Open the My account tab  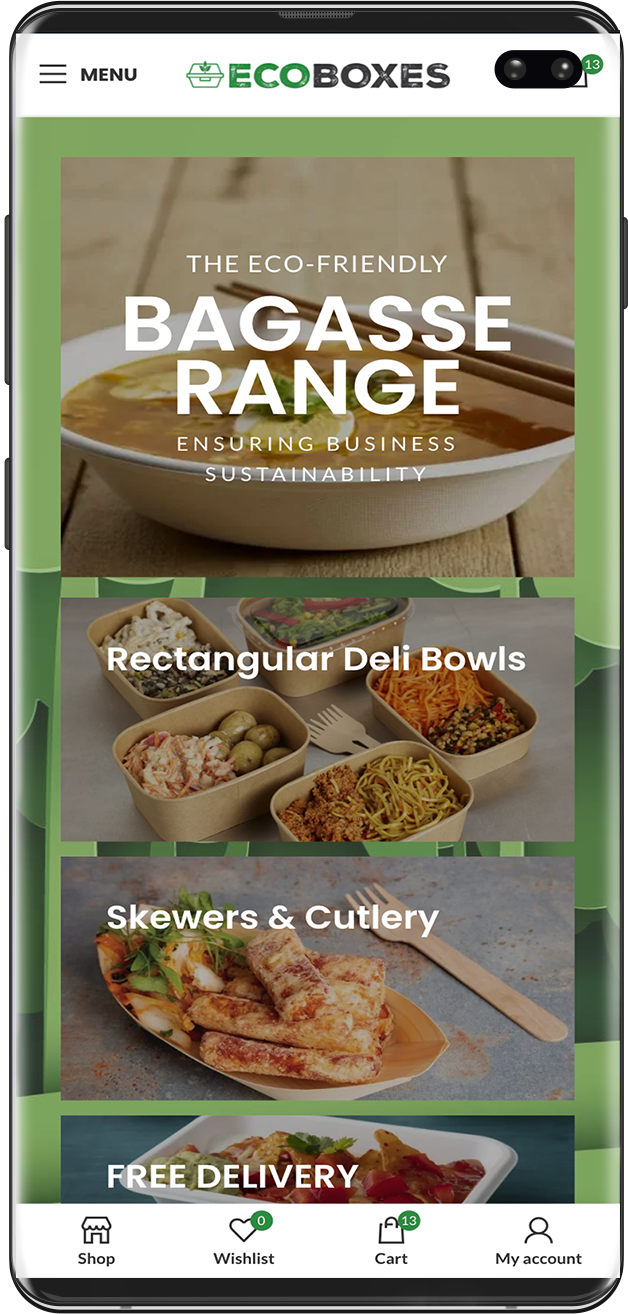tap(538, 1241)
